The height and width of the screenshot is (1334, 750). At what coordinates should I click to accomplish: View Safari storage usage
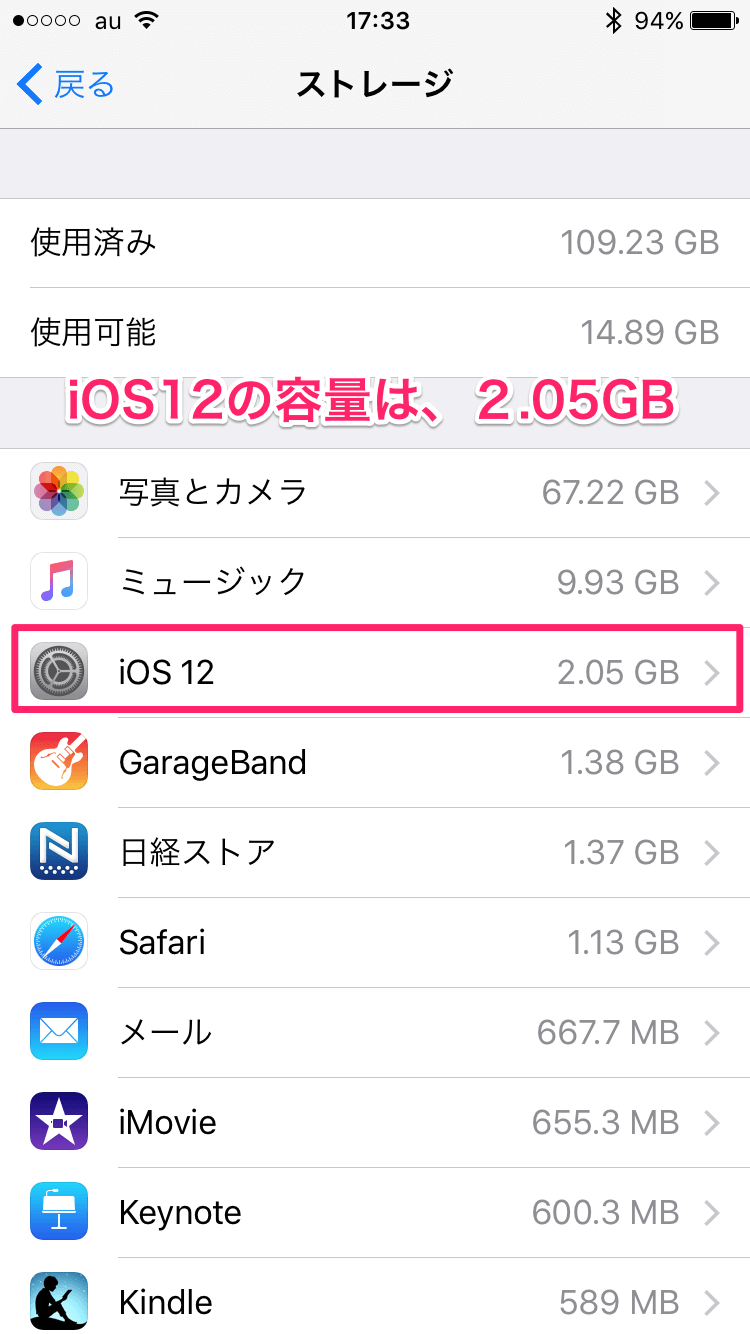pyautogui.click(x=375, y=942)
